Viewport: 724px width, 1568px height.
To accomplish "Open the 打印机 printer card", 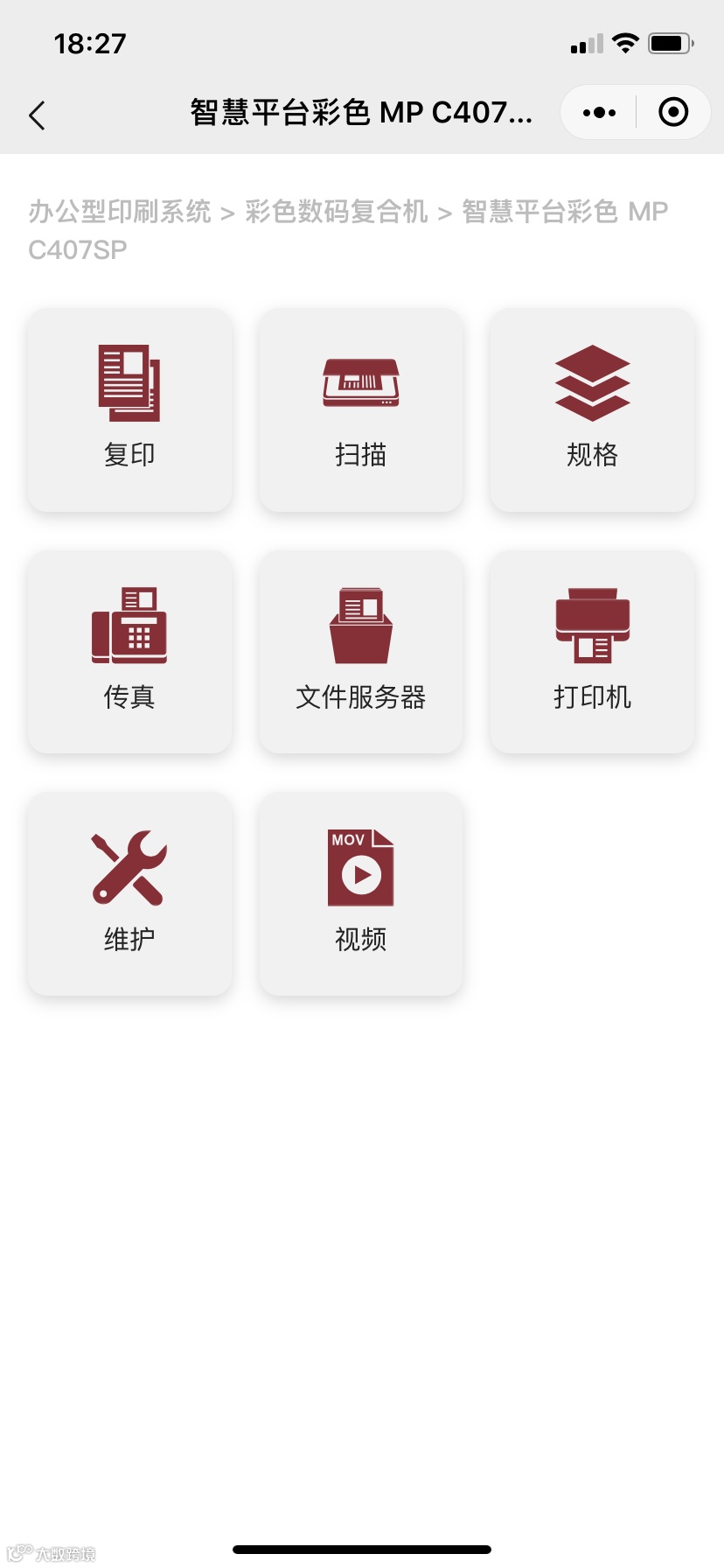I will (592, 651).
